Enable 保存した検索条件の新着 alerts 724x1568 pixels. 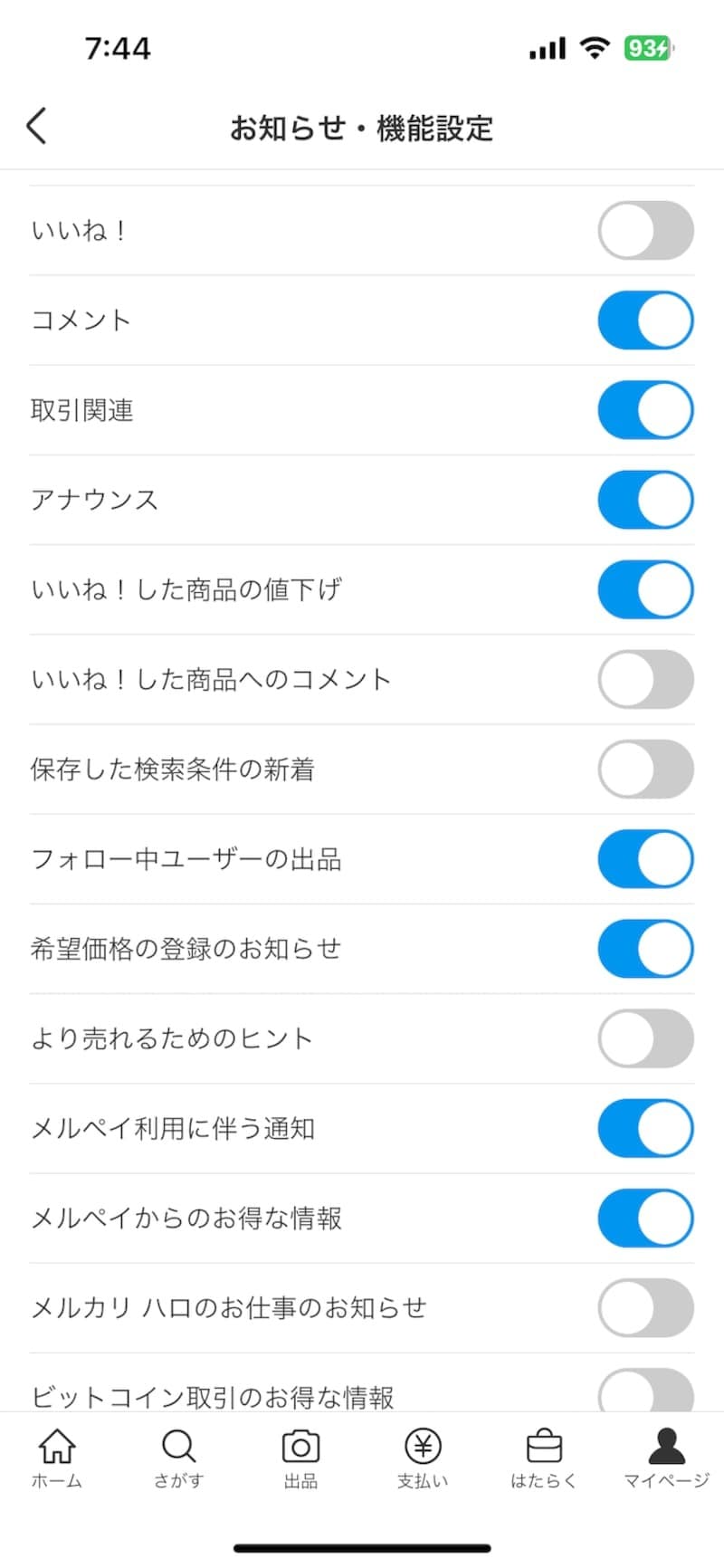pos(645,769)
